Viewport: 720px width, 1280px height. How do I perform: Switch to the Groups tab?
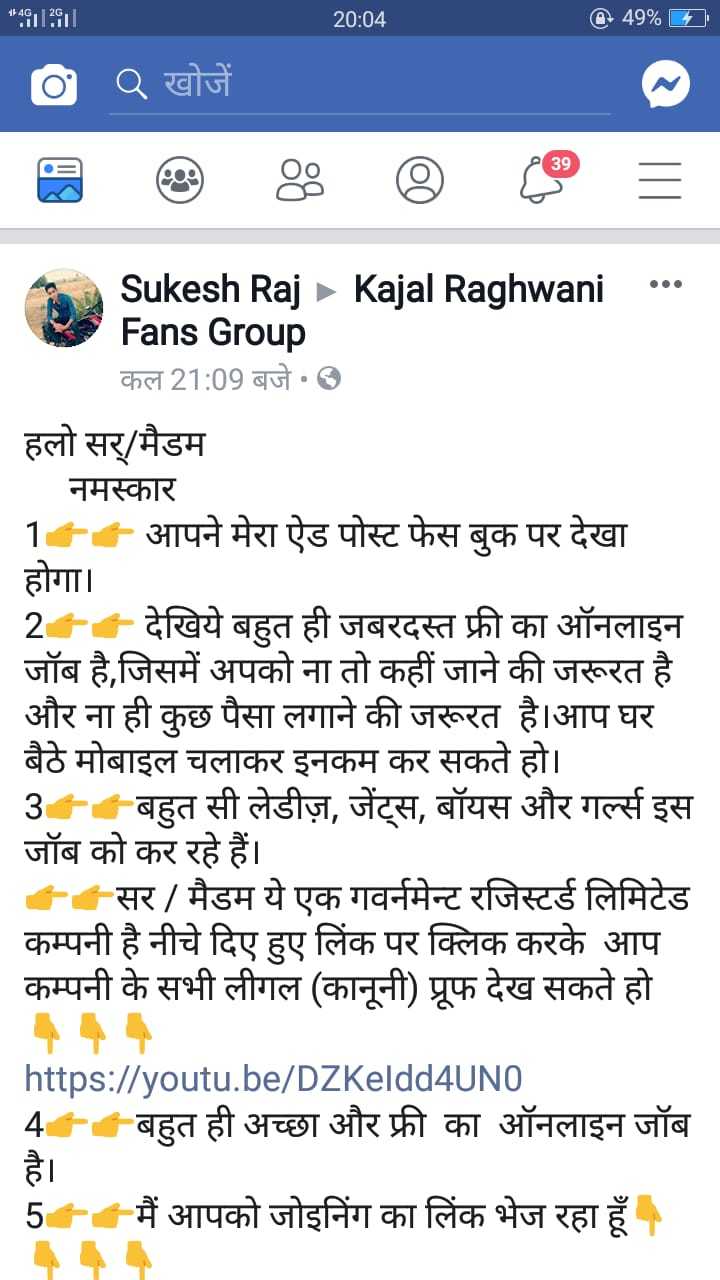click(180, 181)
